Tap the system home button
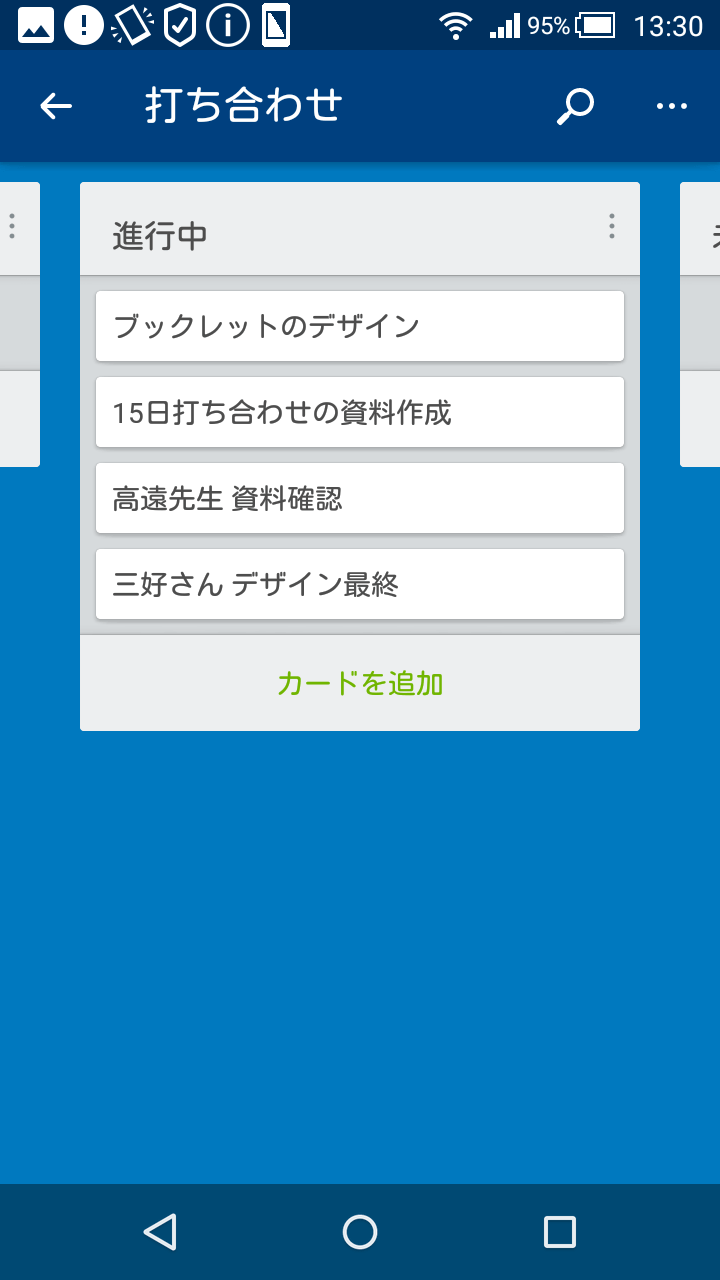The height and width of the screenshot is (1280, 720). click(360, 1232)
